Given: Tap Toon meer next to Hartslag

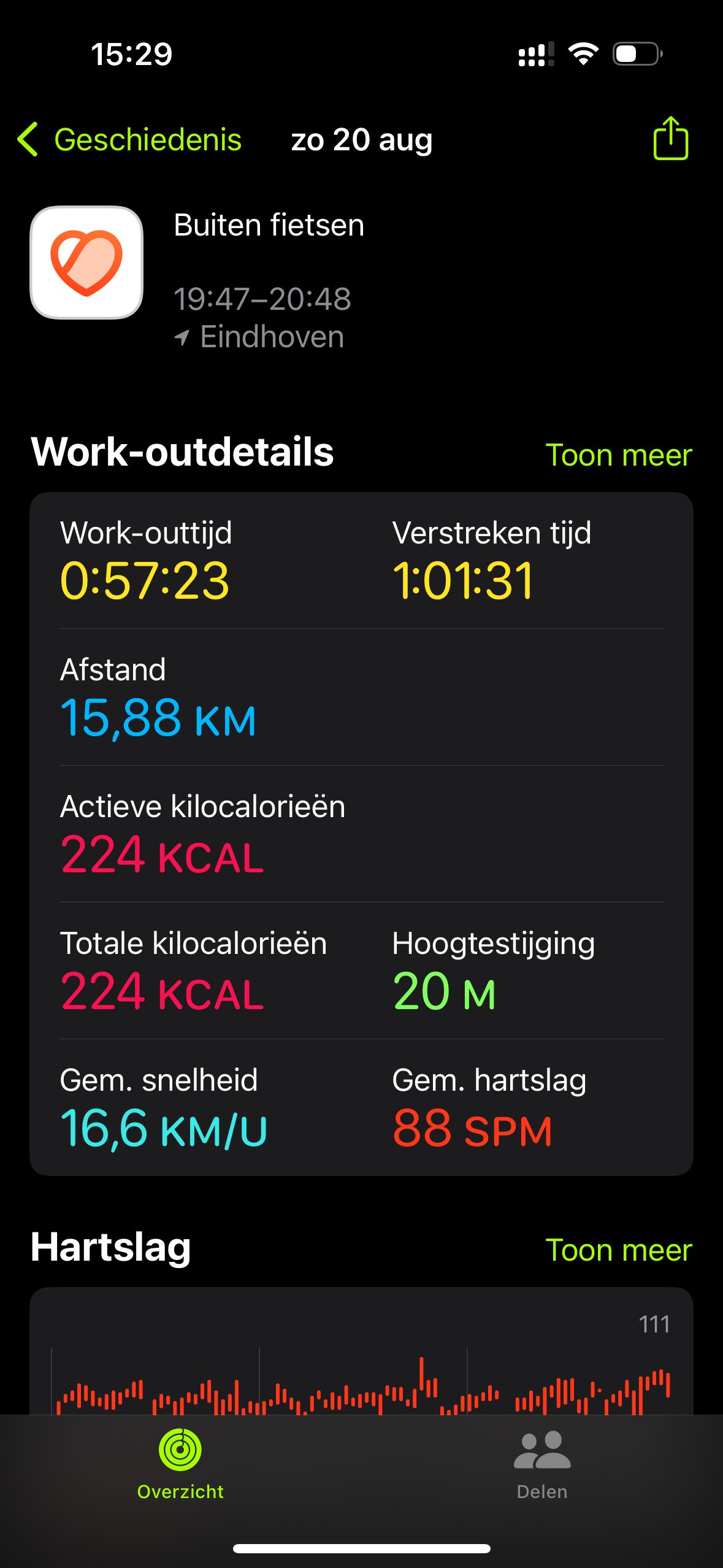Looking at the screenshot, I should pos(618,1250).
